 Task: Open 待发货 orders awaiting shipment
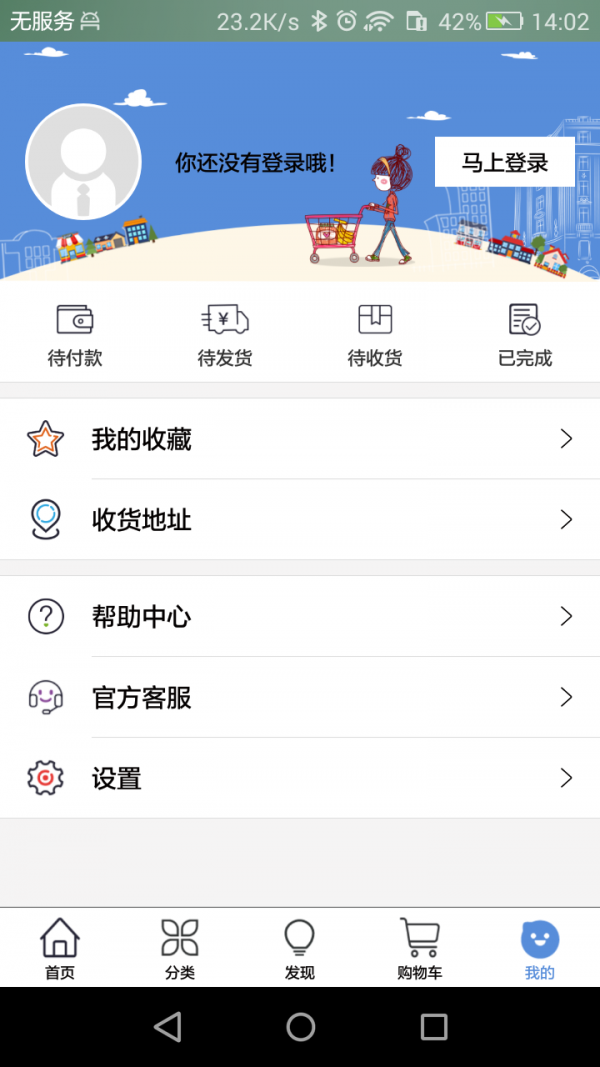pos(225,334)
